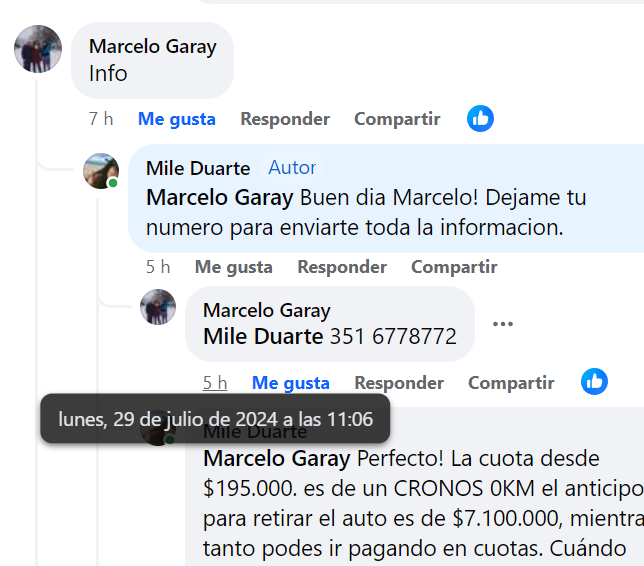Image resolution: width=644 pixels, height=566 pixels.
Task: Reply to Marcelo Garay's "Info" comment
Action: 284,119
